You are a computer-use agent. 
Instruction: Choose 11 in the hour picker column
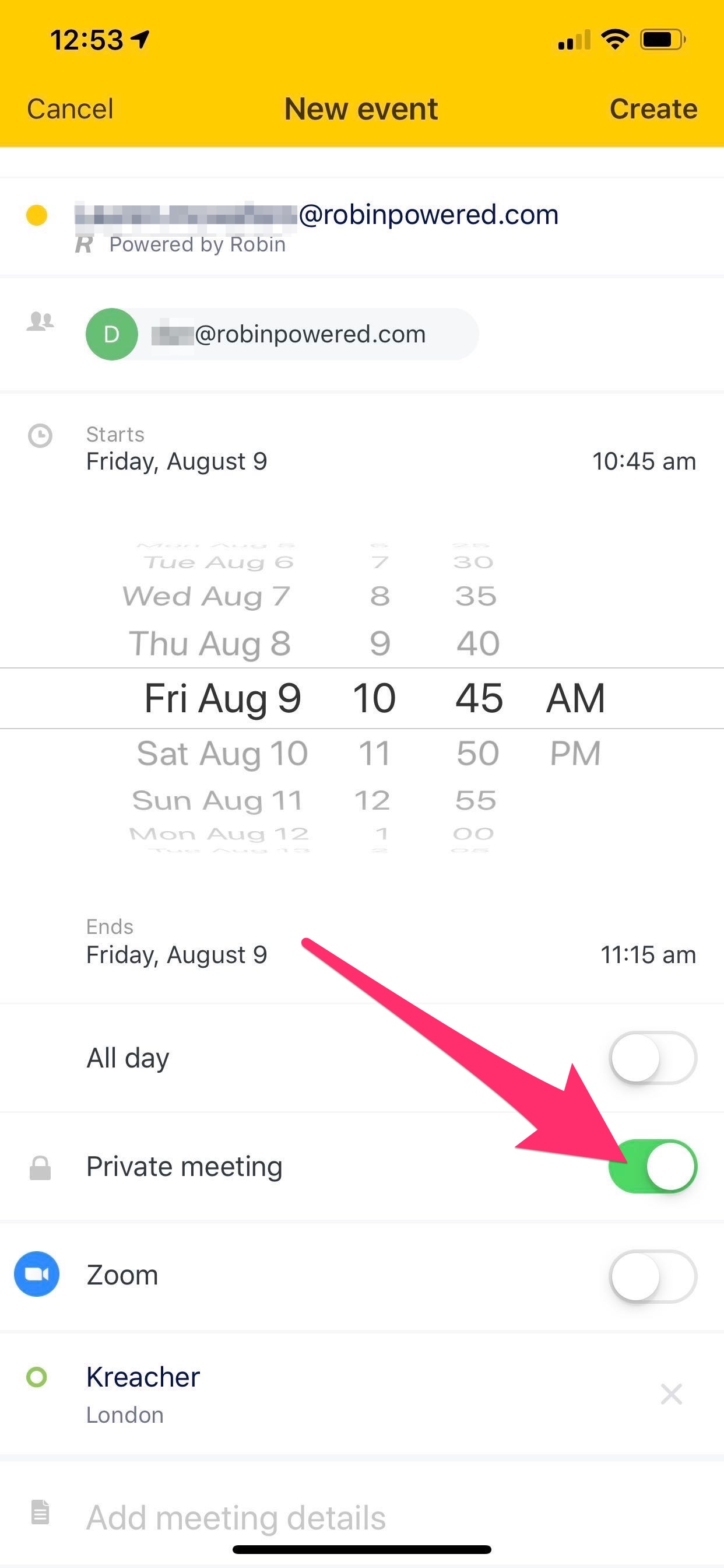[x=374, y=754]
